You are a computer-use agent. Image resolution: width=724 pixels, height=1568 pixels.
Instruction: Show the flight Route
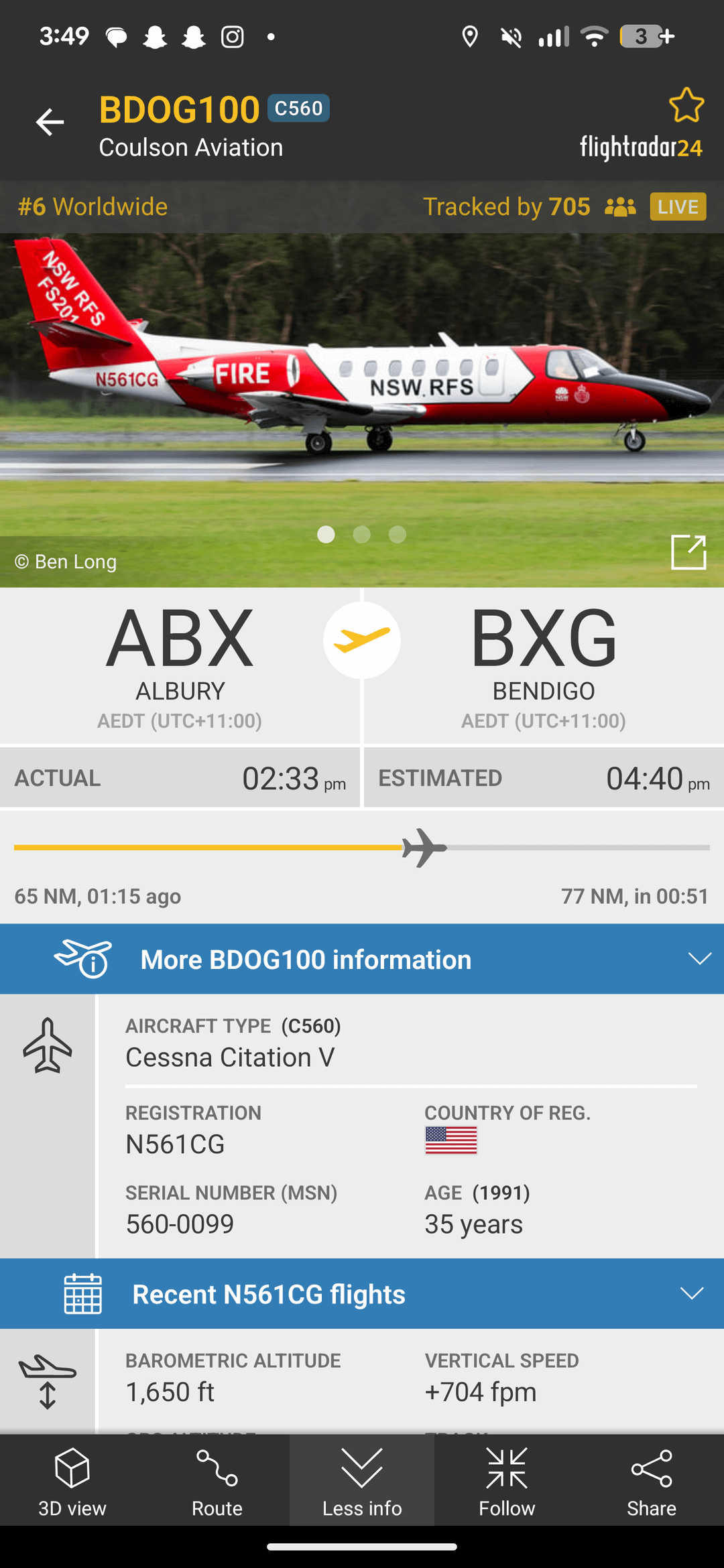point(217,1481)
